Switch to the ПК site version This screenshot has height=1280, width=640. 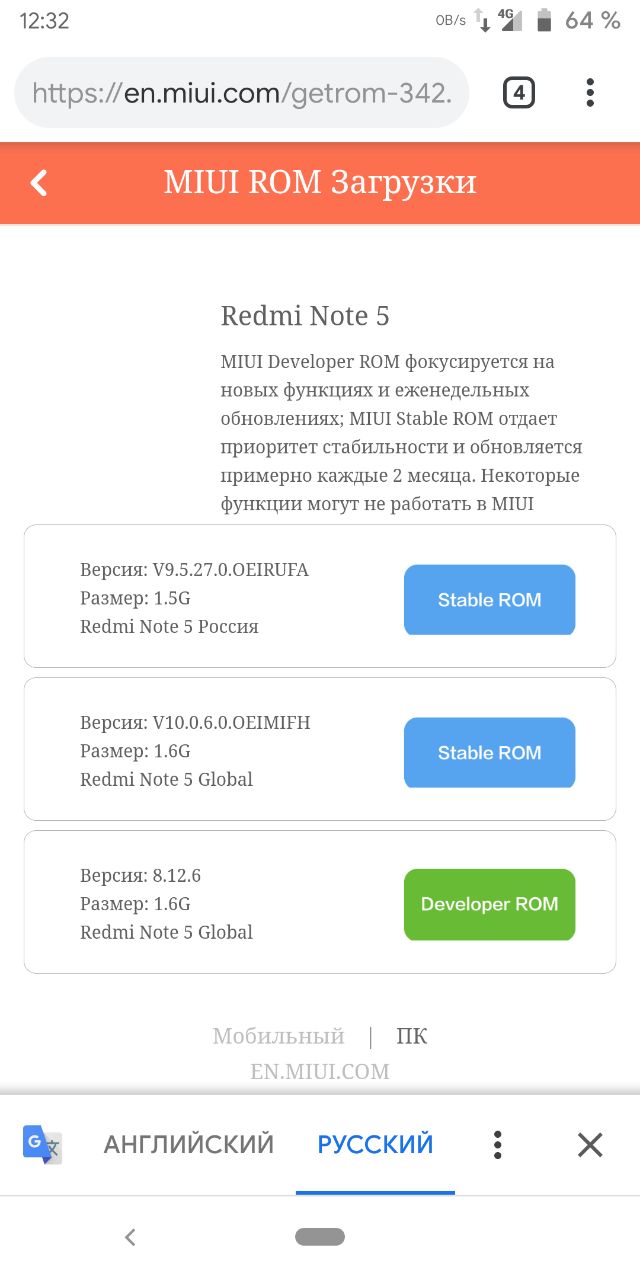412,1036
